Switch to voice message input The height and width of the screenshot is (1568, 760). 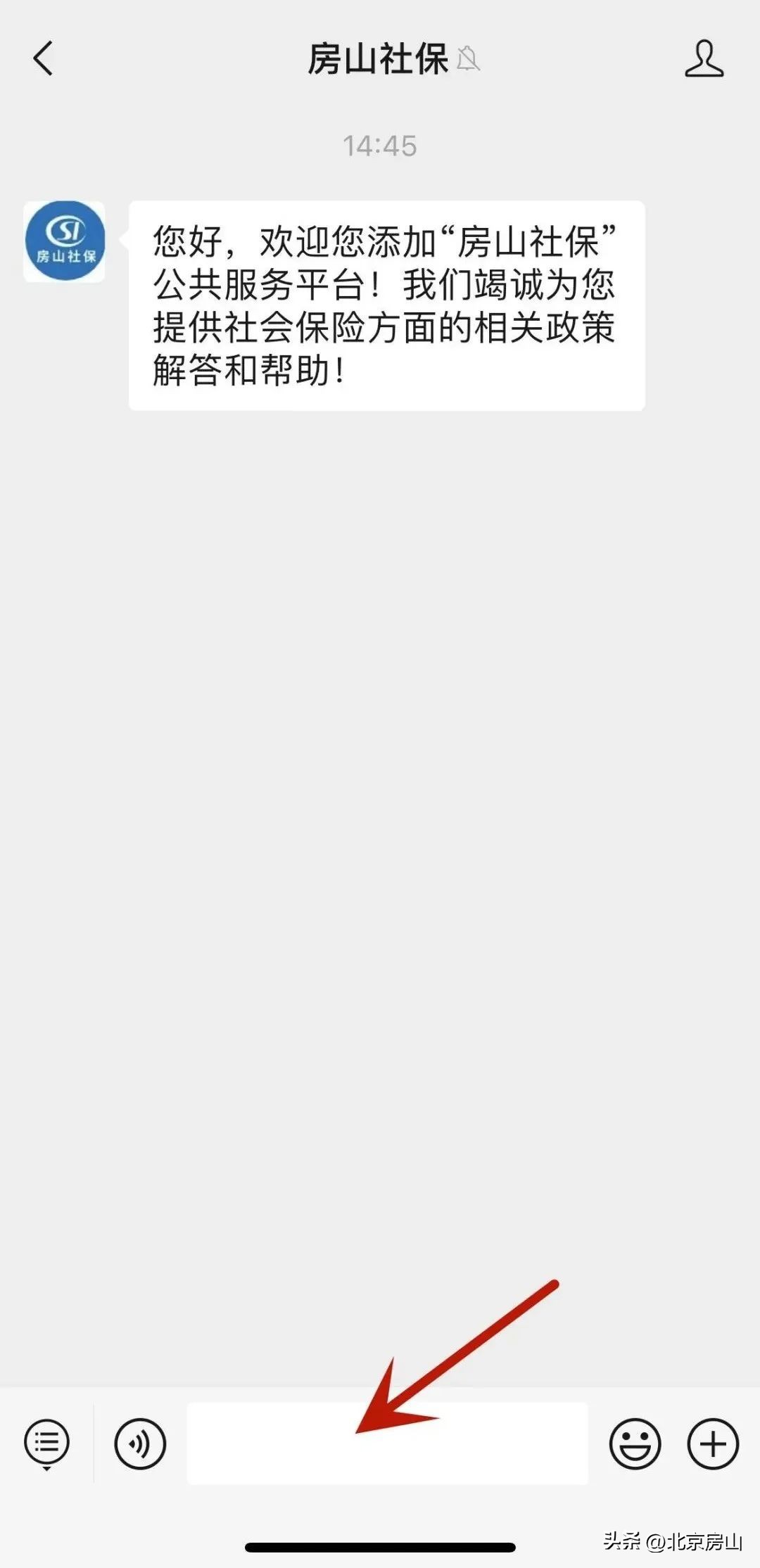(x=140, y=1444)
